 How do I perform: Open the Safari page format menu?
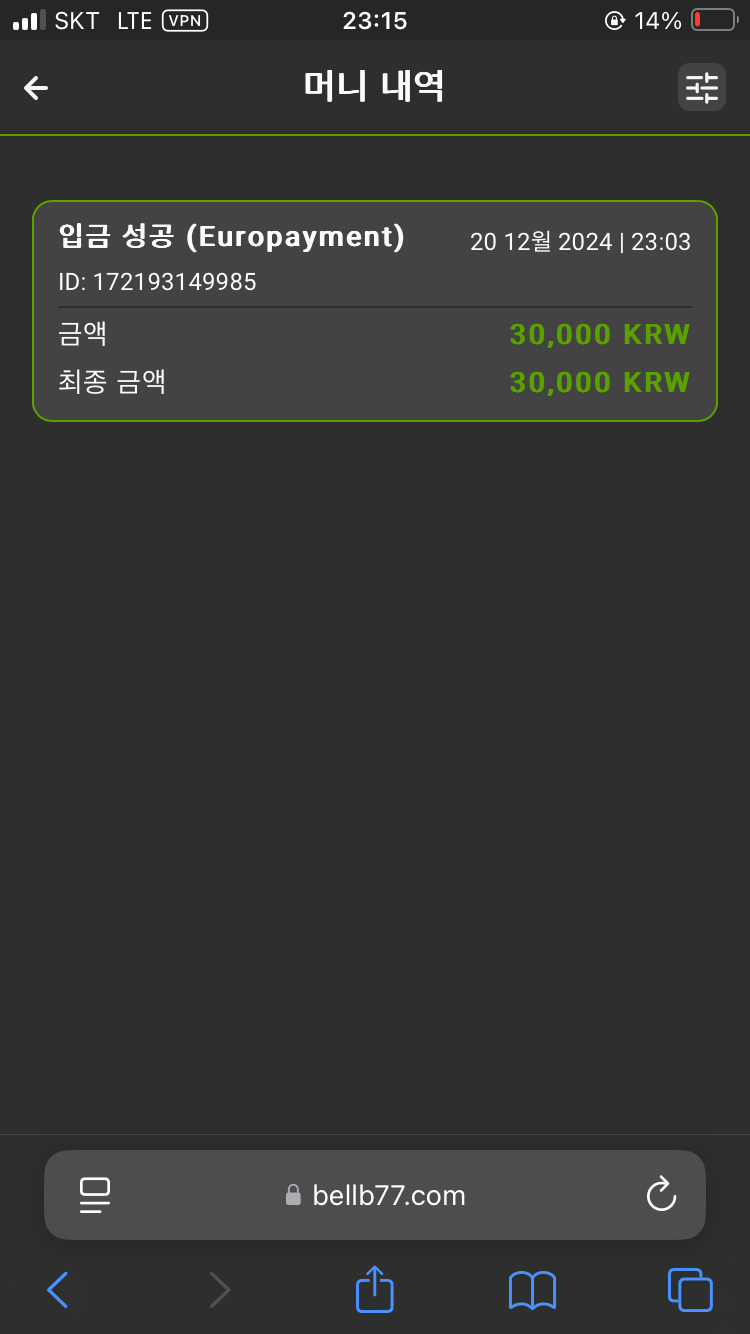point(95,1195)
